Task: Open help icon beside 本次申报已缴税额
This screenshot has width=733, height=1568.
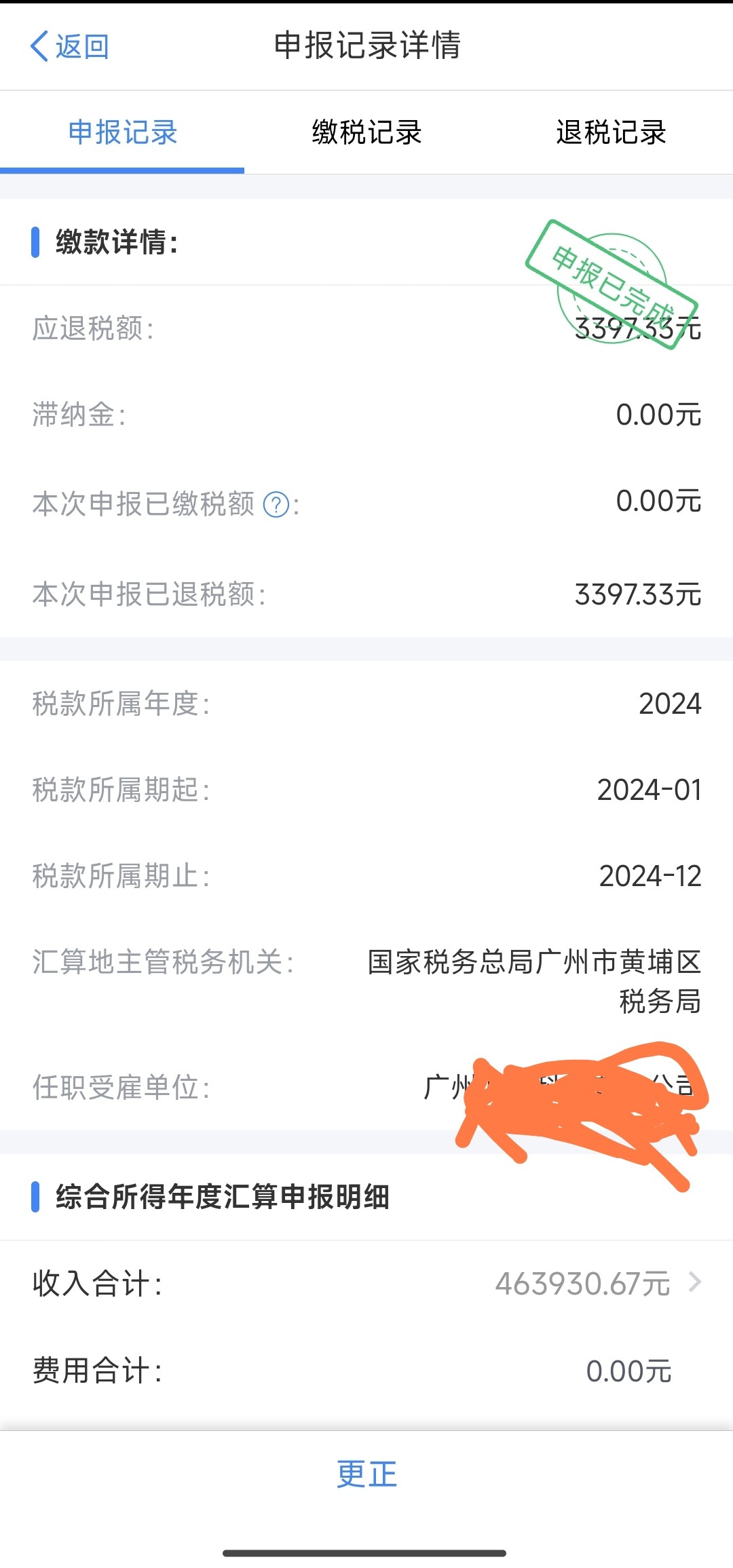Action: click(276, 504)
